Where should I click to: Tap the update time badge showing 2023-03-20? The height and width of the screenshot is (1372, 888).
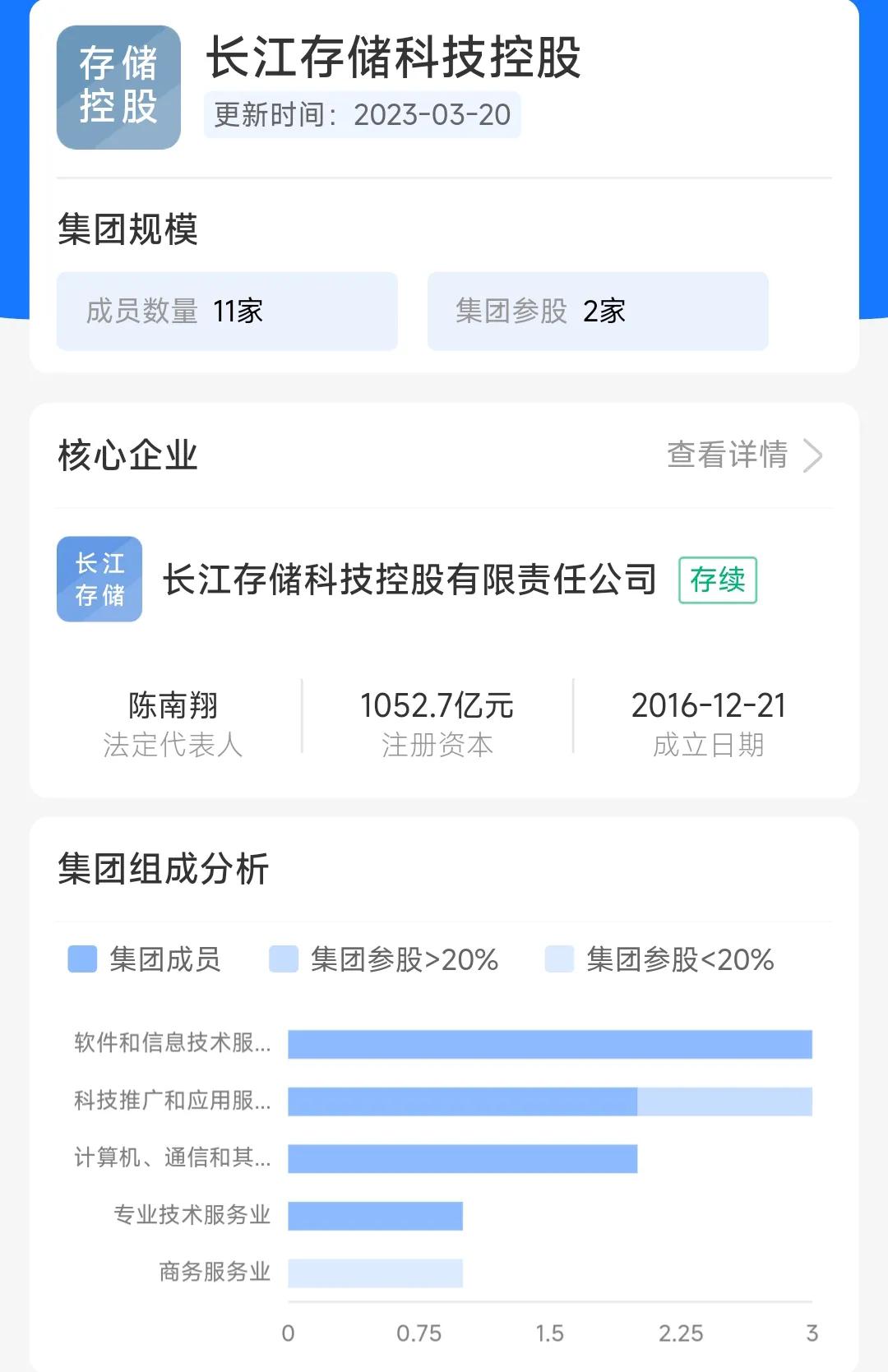click(363, 115)
